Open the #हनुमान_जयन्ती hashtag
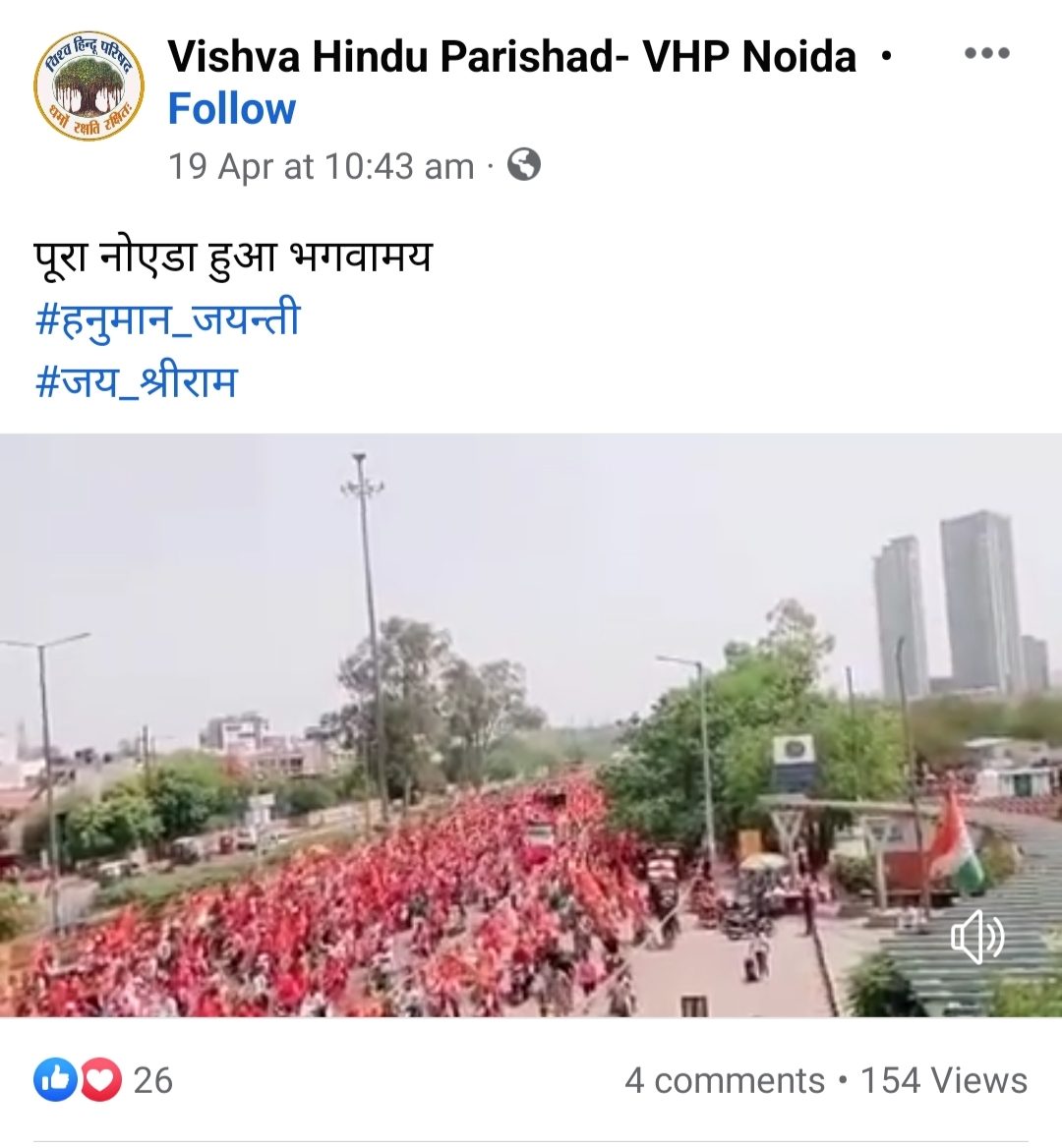 click(x=167, y=320)
